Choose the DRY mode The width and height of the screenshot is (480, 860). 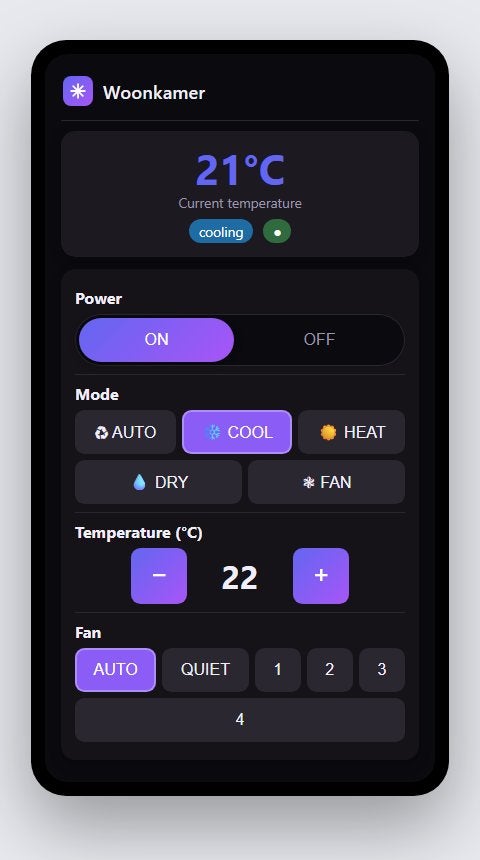159,482
